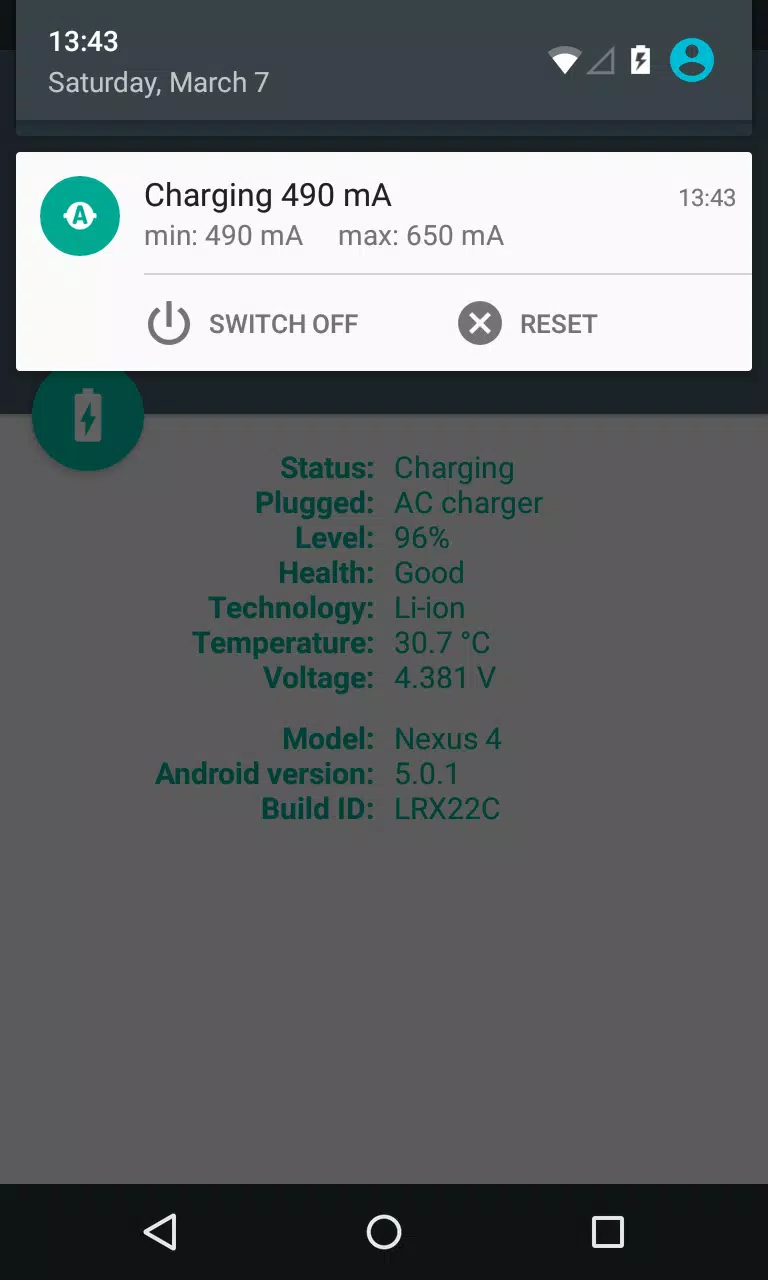The height and width of the screenshot is (1280, 768).
Task: Tap the power symbol beside SWITCH OFF
Action: pyautogui.click(x=169, y=323)
